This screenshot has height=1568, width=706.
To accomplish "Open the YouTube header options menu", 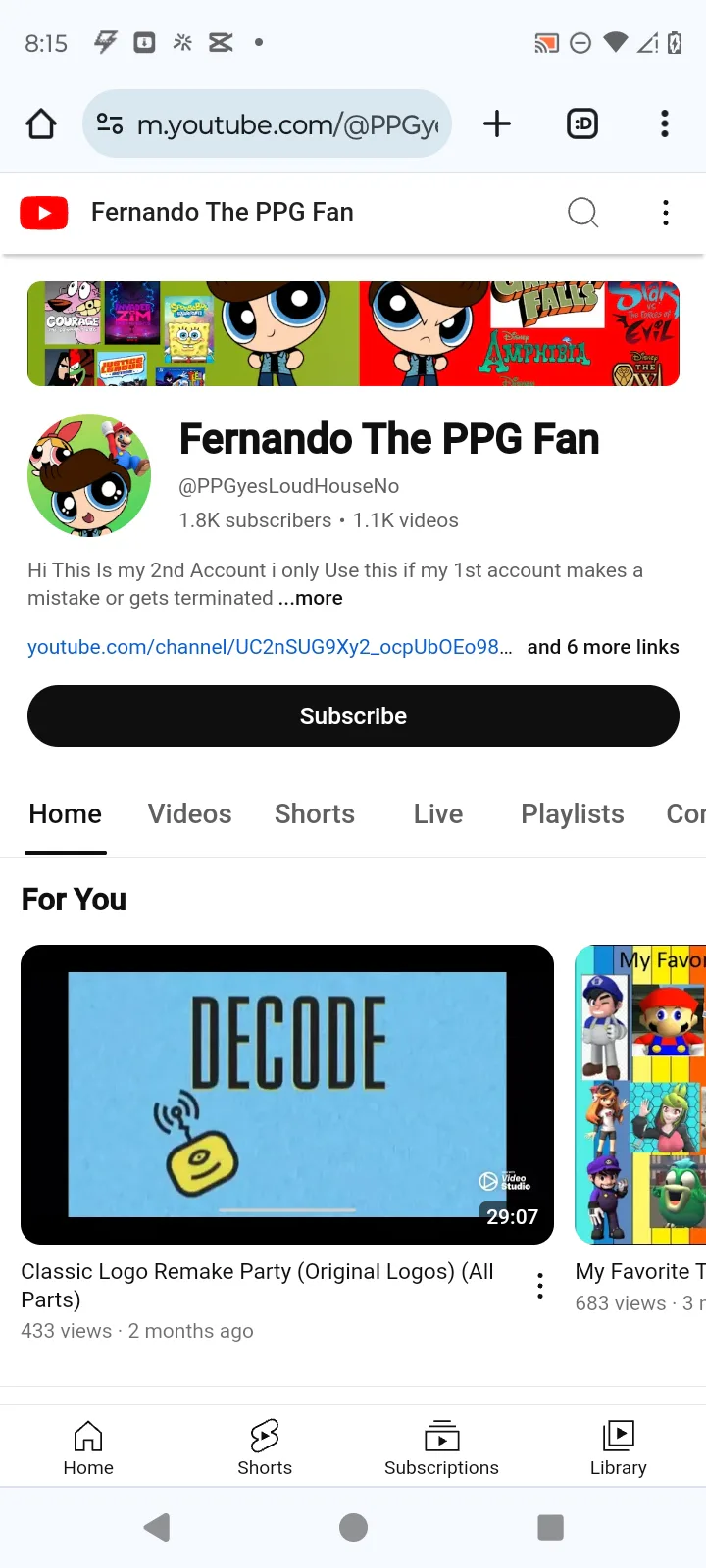I will point(665,213).
